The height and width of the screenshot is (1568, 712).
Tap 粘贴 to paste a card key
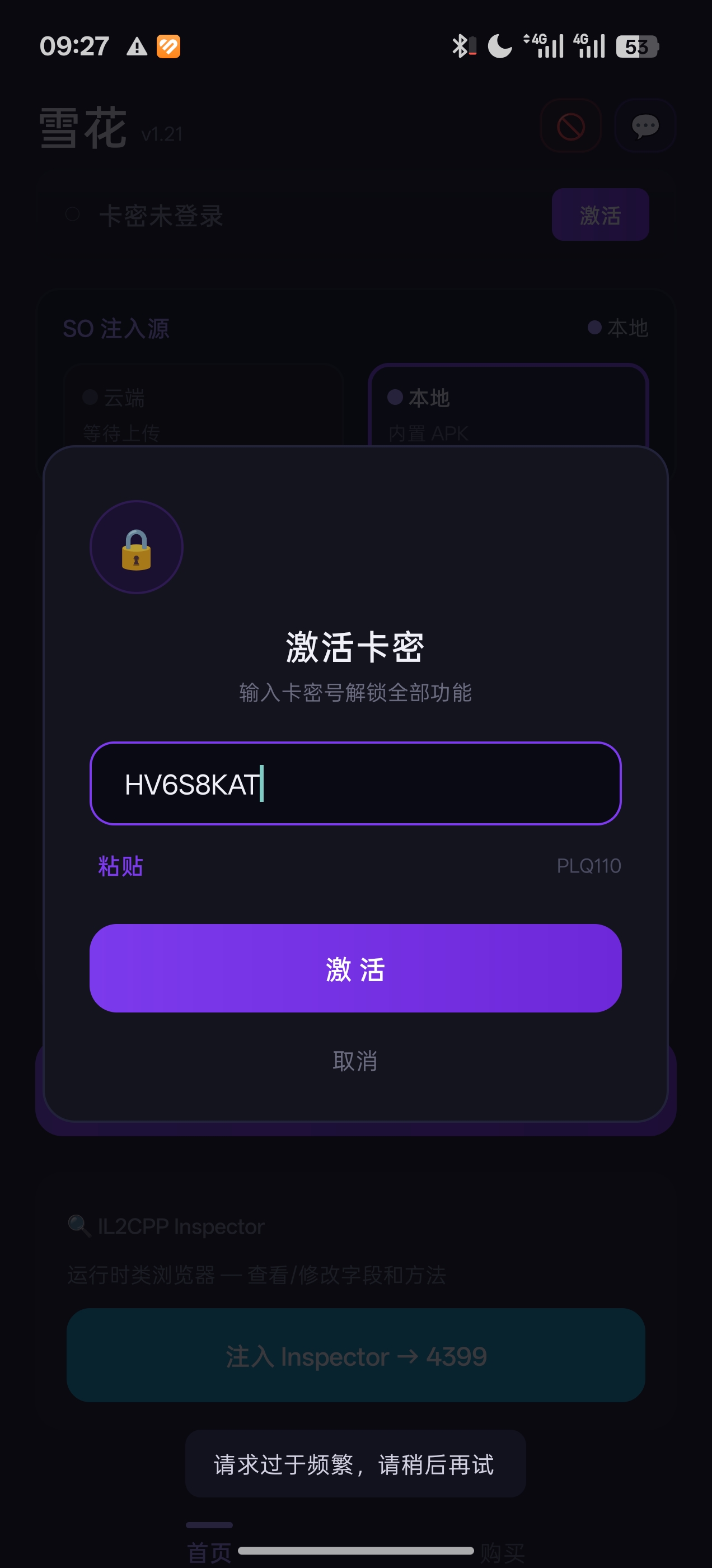click(120, 866)
